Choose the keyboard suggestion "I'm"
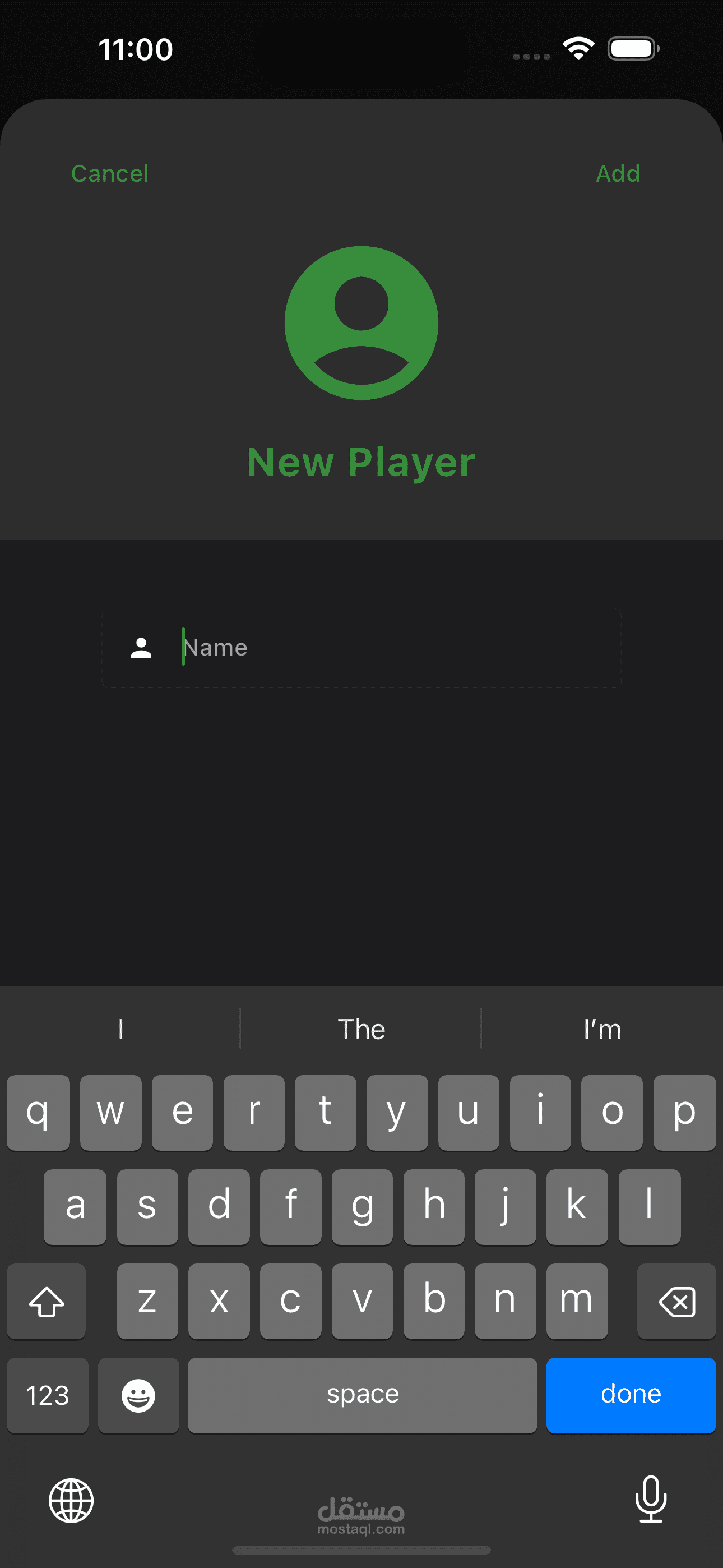 602,1029
